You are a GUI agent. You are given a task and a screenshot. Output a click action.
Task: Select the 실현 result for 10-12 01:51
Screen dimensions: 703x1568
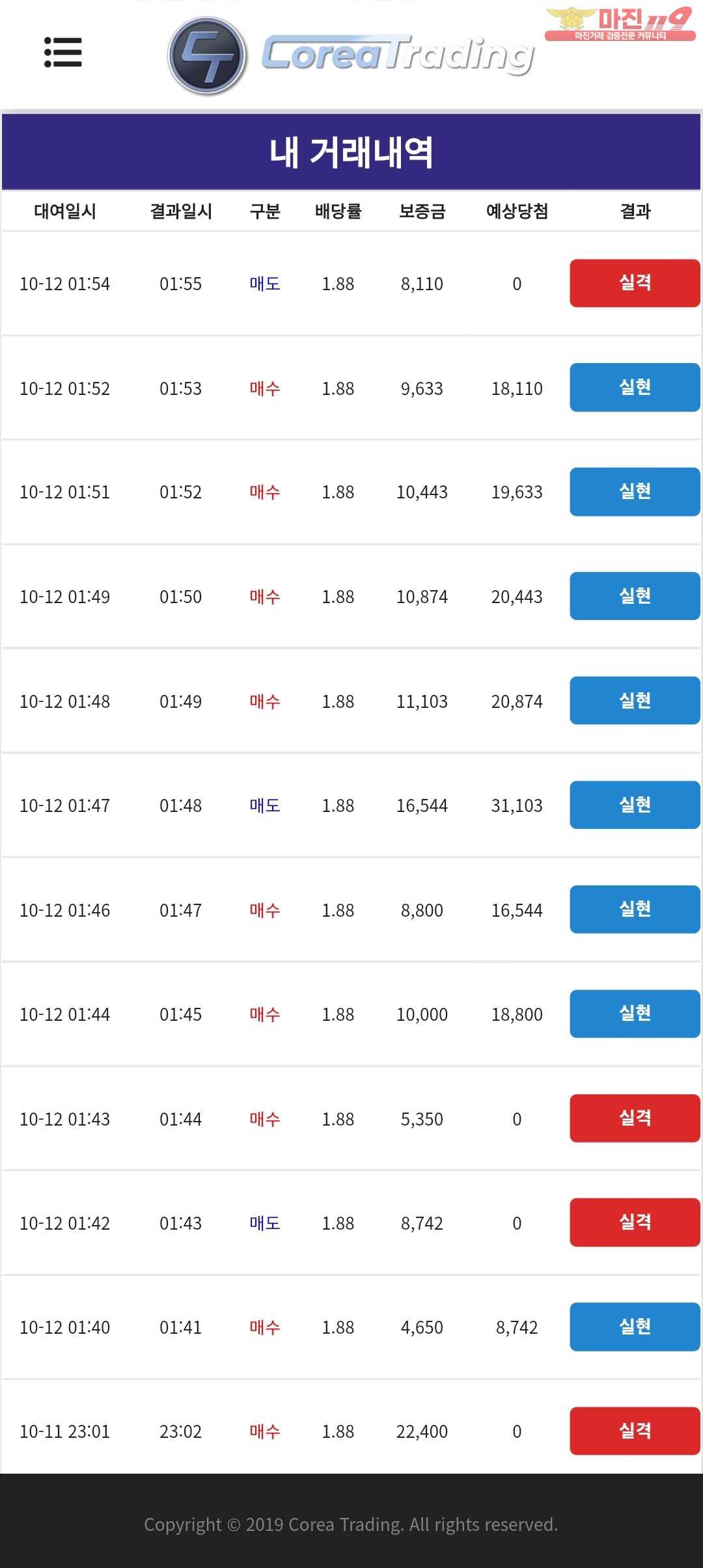point(635,492)
